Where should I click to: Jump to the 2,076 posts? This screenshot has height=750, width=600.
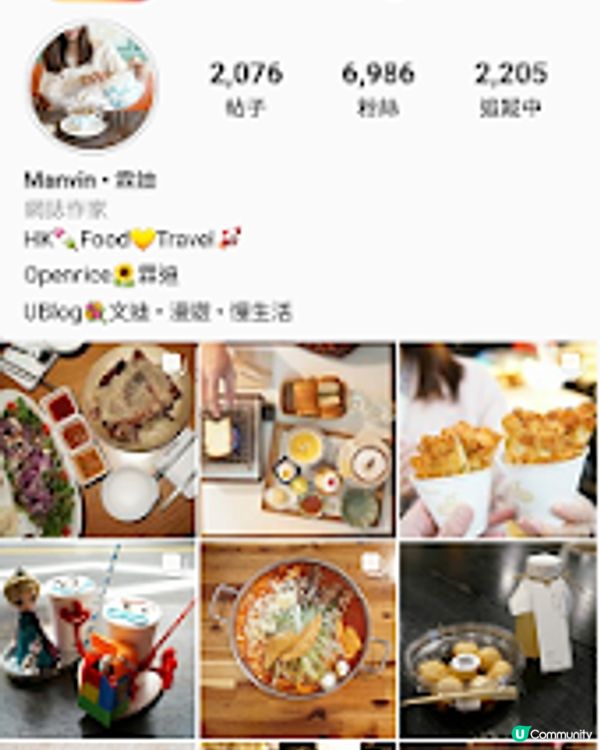[x=245, y=87]
